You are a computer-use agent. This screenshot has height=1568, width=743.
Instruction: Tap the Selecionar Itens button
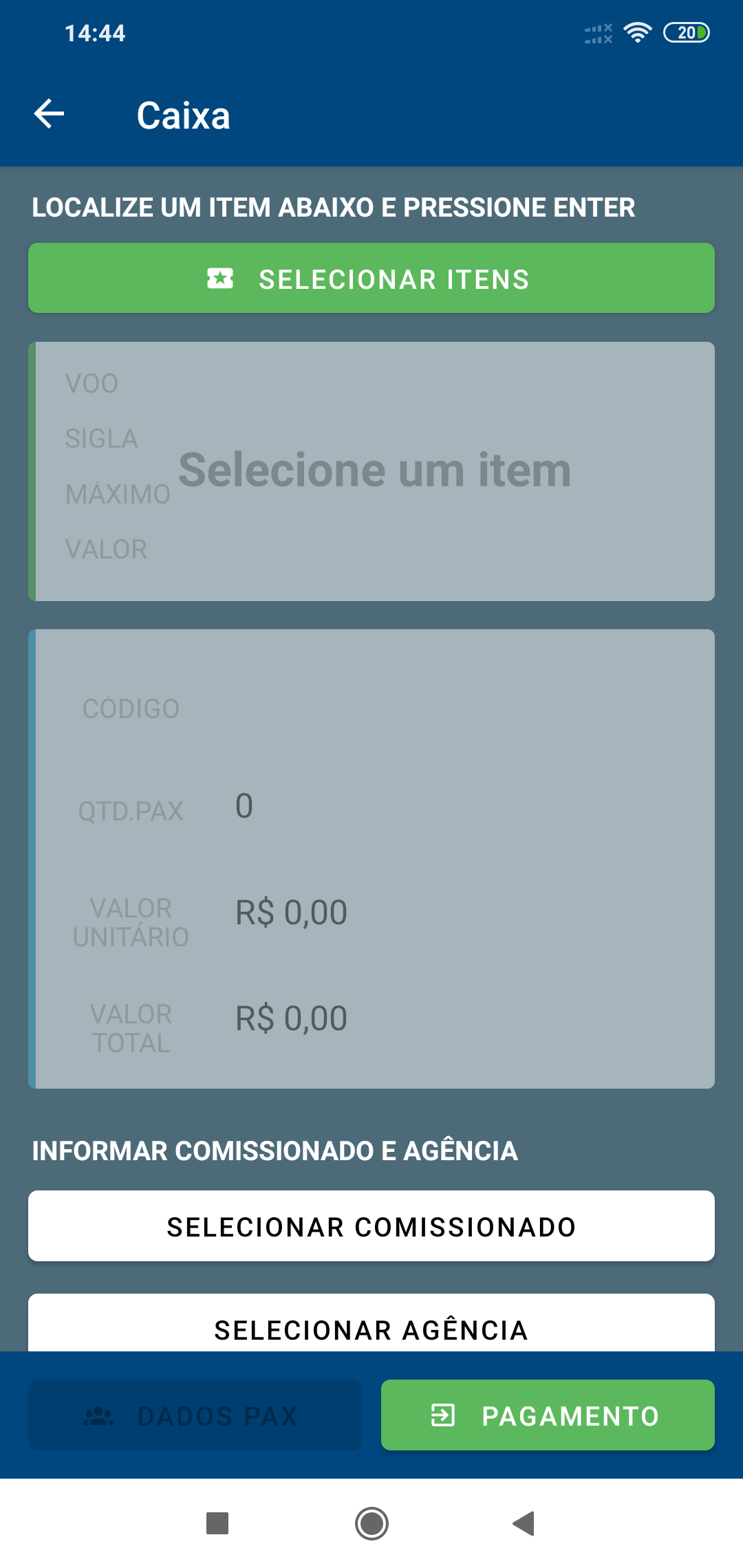(371, 279)
